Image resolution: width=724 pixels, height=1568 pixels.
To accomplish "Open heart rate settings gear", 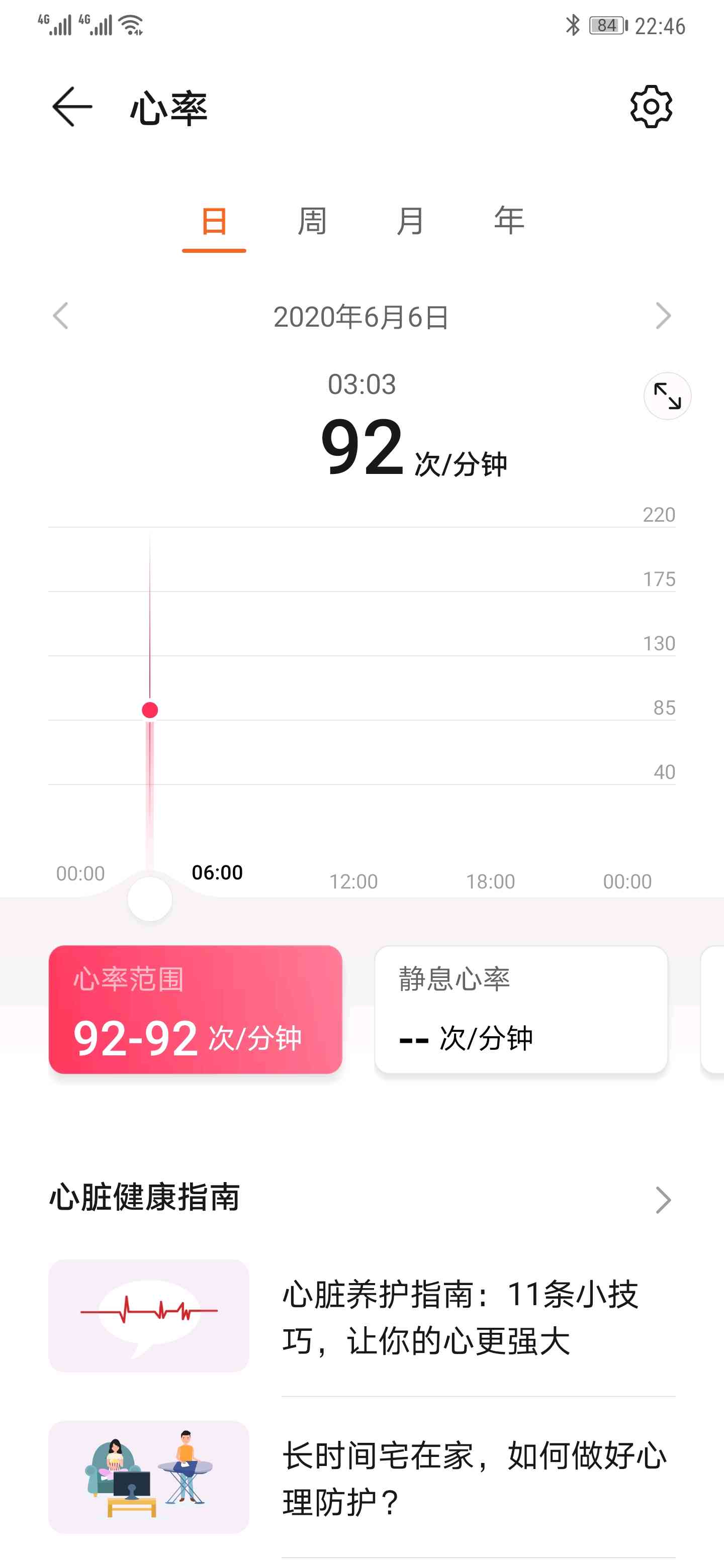I will coord(651,107).
